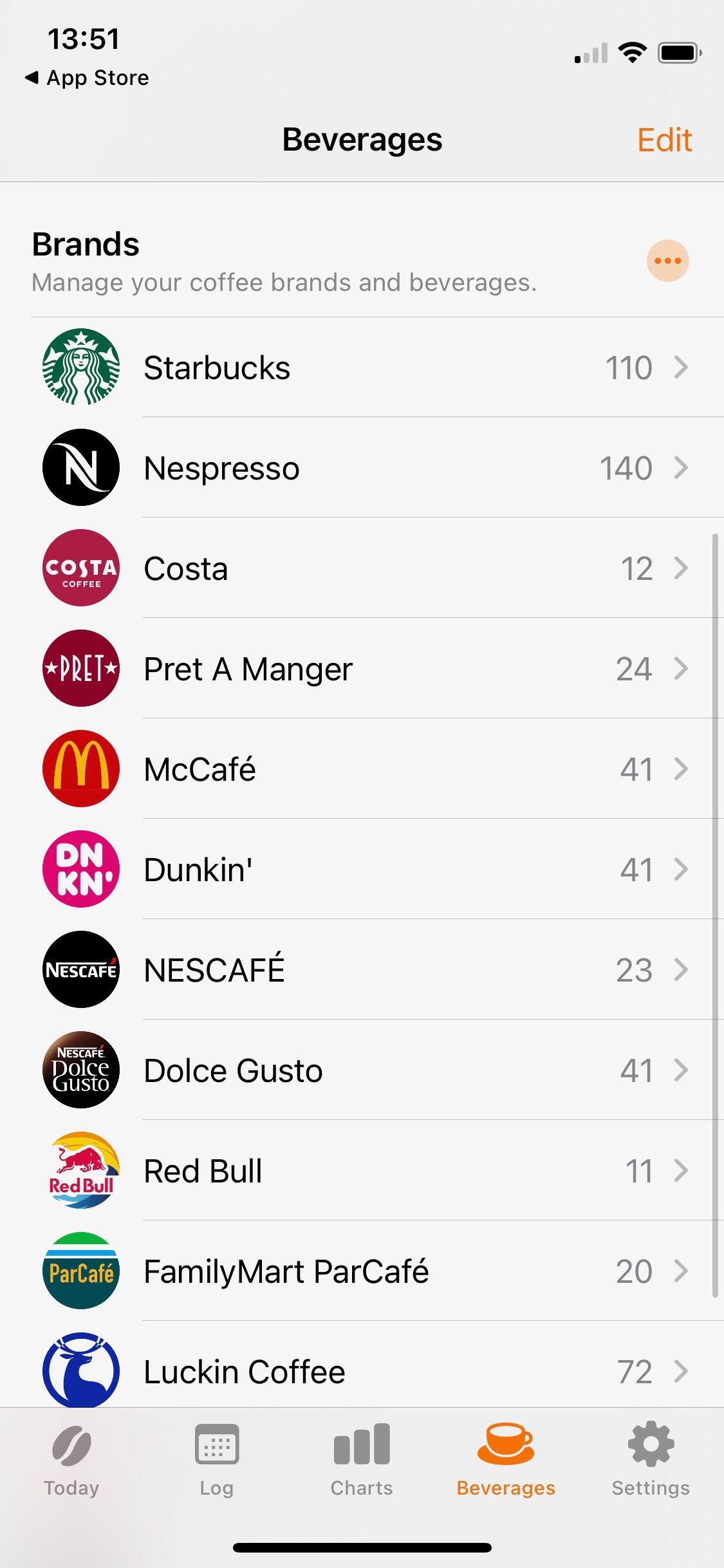Open the Starbucks brand list
724x1568 pixels.
(x=362, y=368)
